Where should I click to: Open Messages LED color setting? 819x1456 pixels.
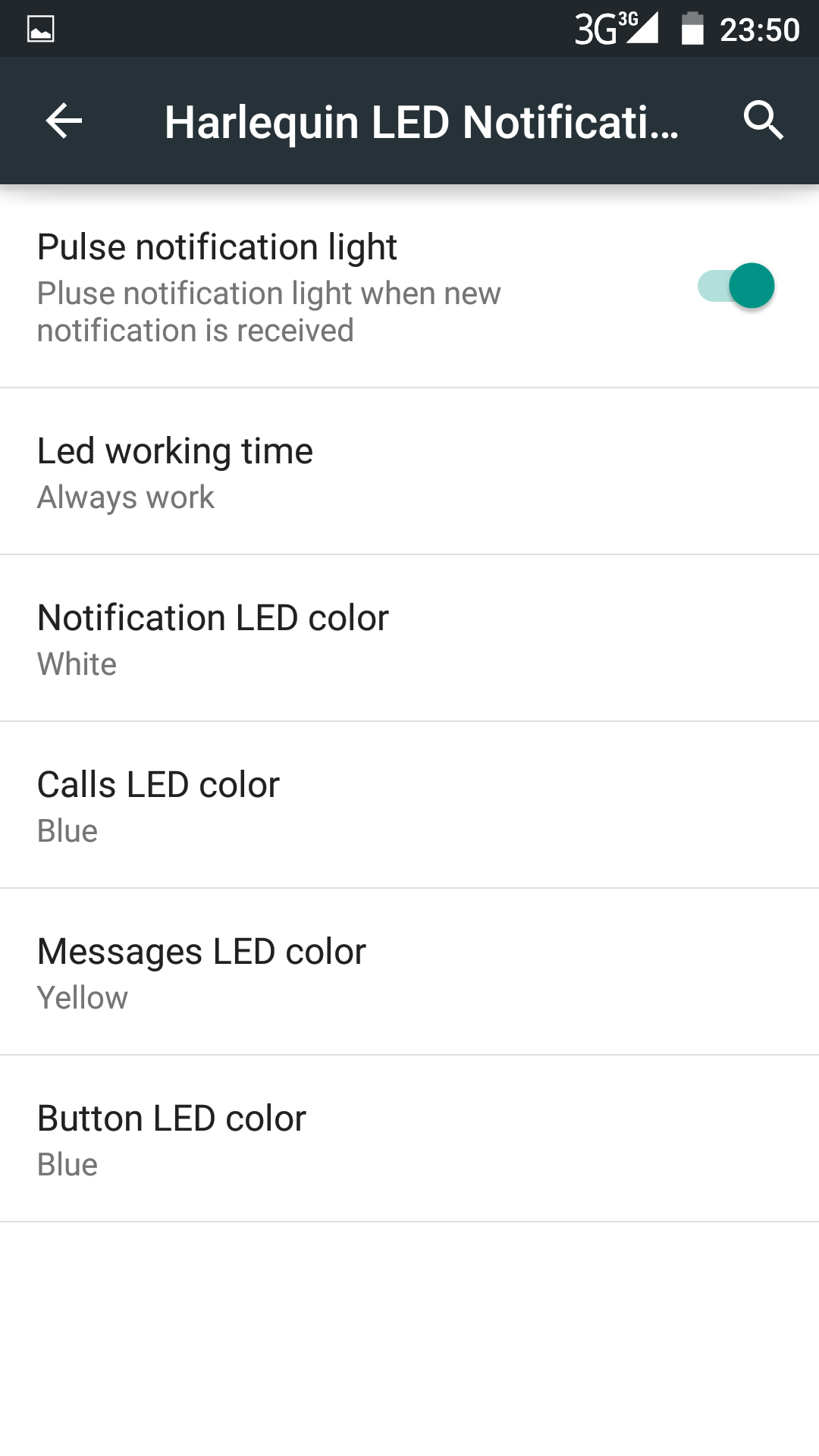tap(409, 972)
